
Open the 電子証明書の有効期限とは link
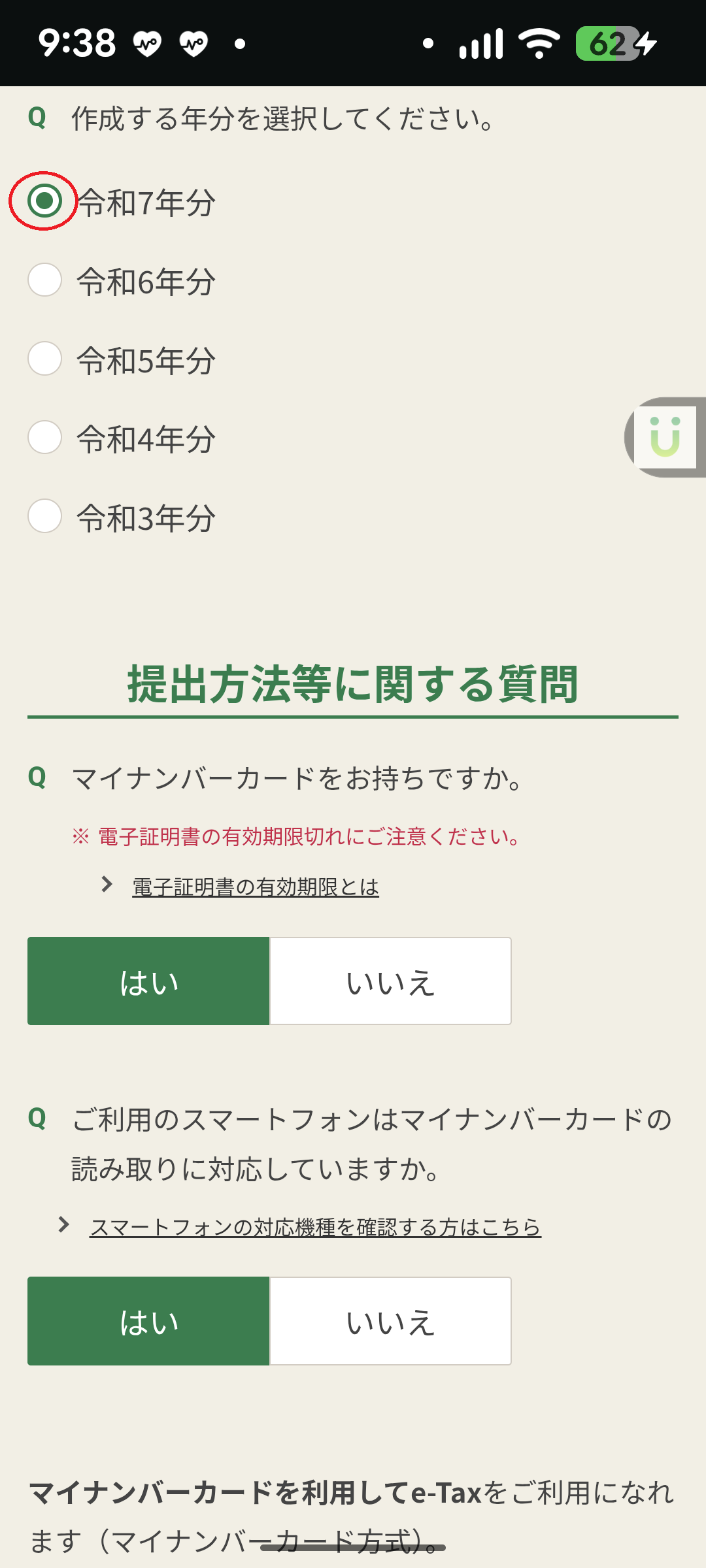point(255,887)
